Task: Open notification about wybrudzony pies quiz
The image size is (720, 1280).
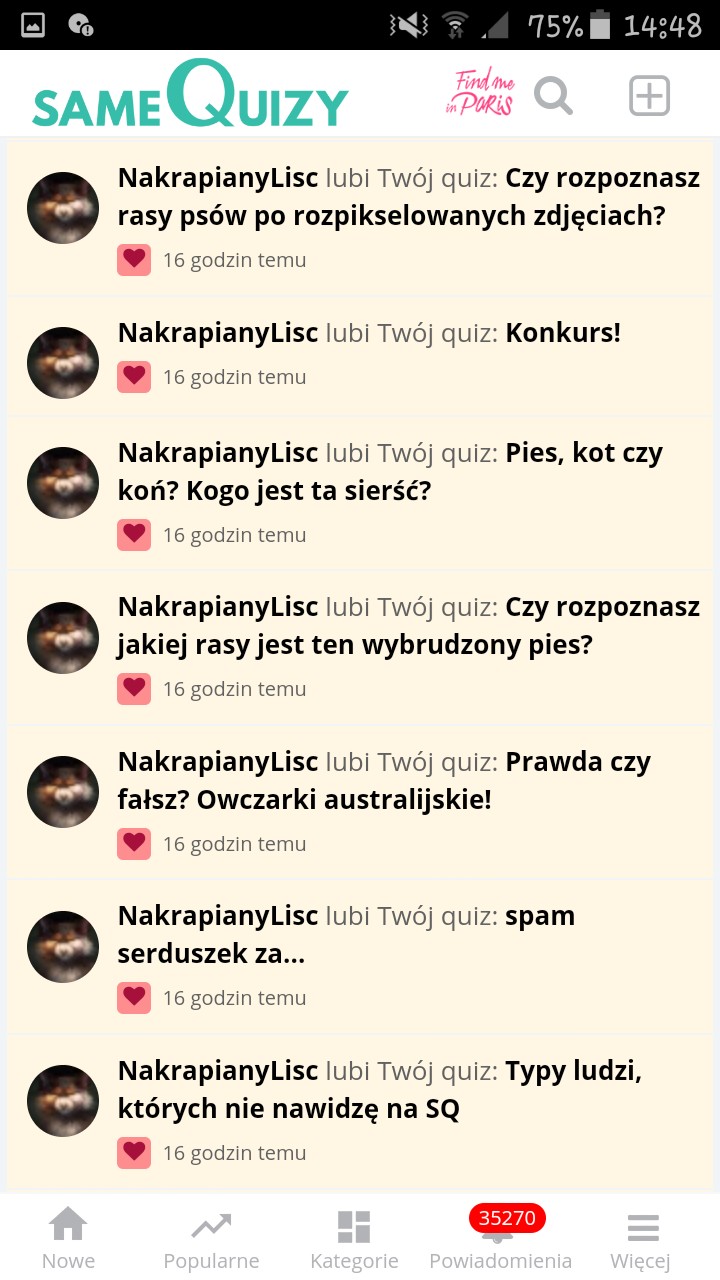Action: click(360, 647)
